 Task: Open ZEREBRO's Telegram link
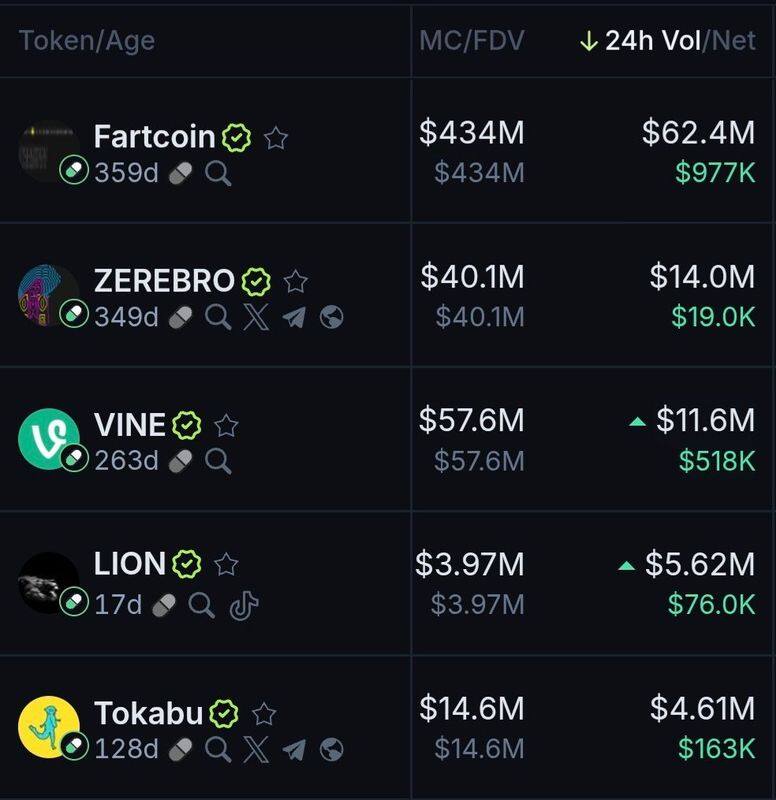click(x=294, y=318)
